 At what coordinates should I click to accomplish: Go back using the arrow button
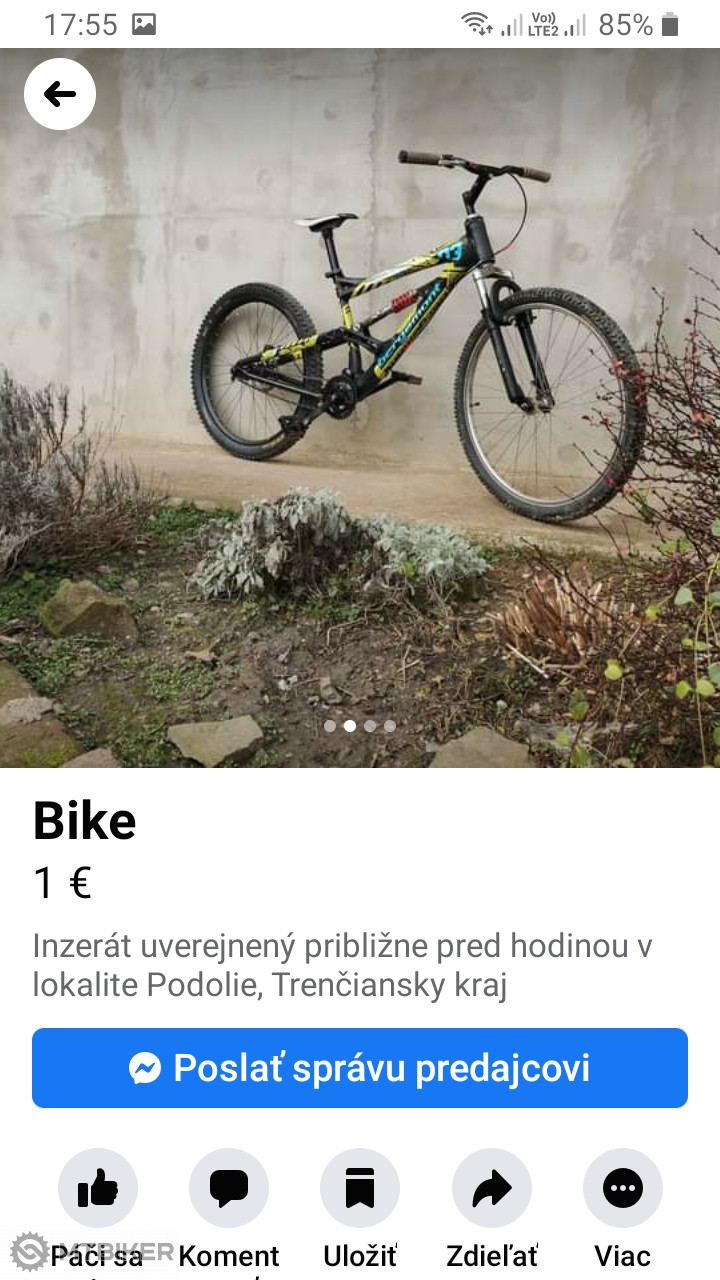coord(60,95)
